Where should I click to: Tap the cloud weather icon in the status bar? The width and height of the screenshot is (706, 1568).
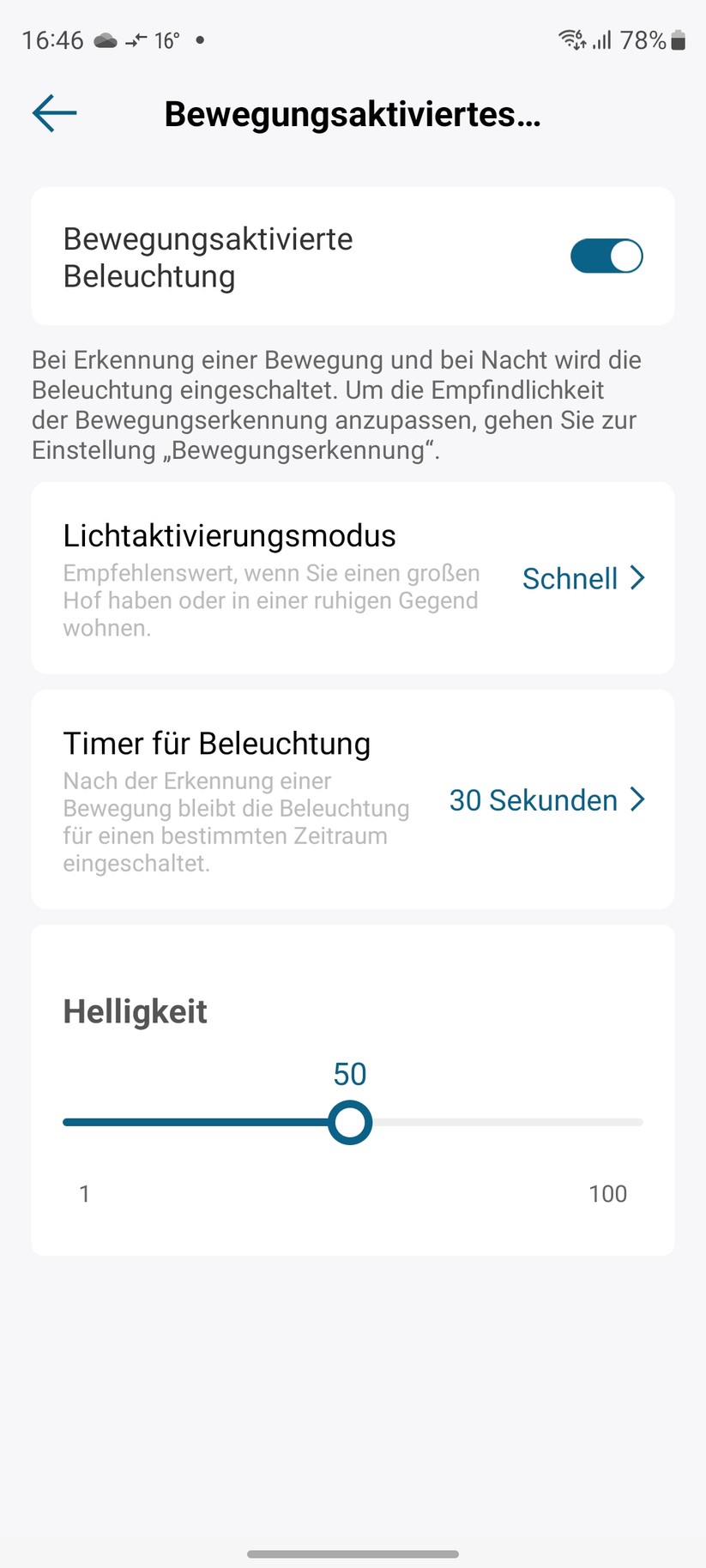(103, 39)
